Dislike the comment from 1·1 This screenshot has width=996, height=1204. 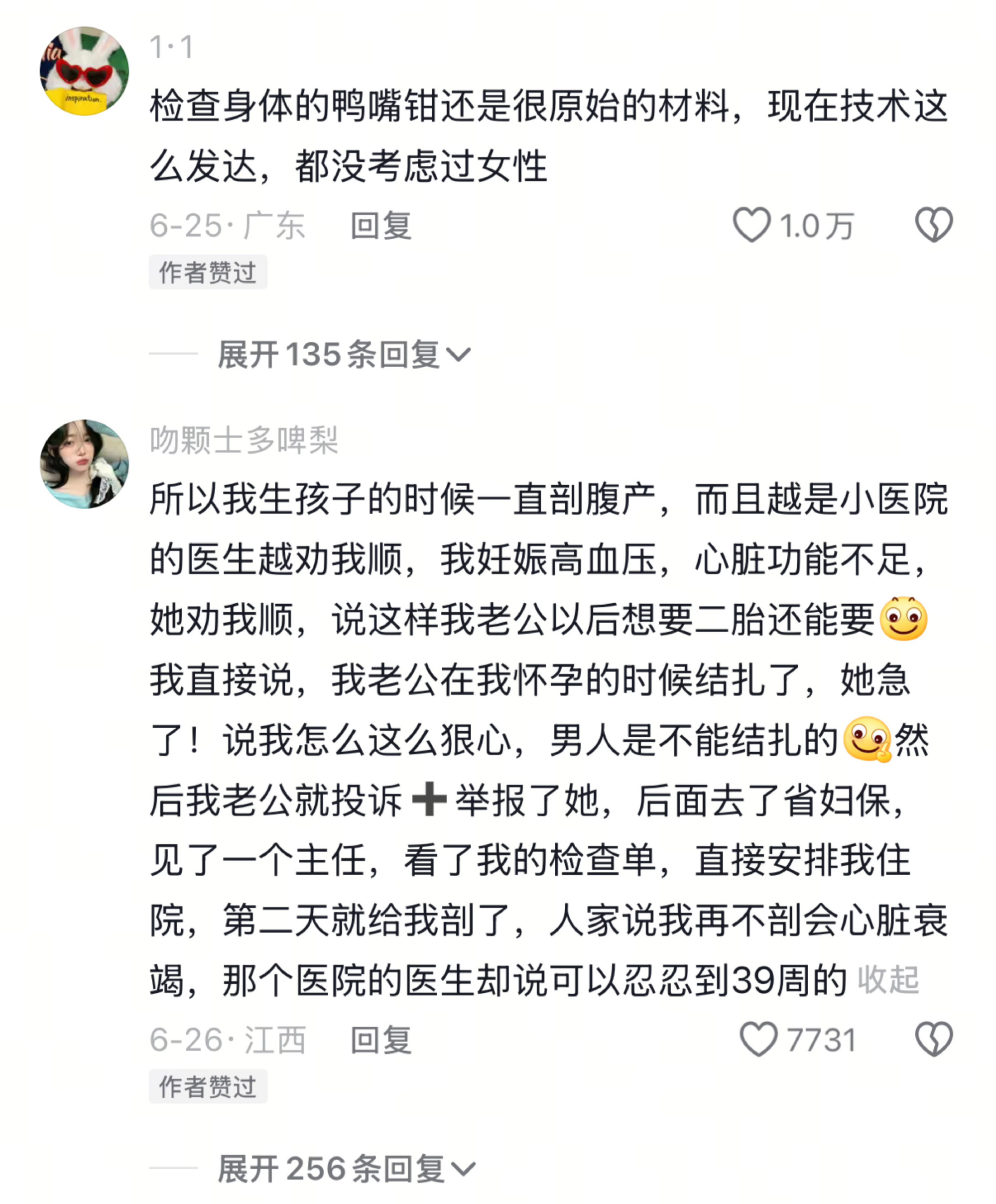pos(934,225)
